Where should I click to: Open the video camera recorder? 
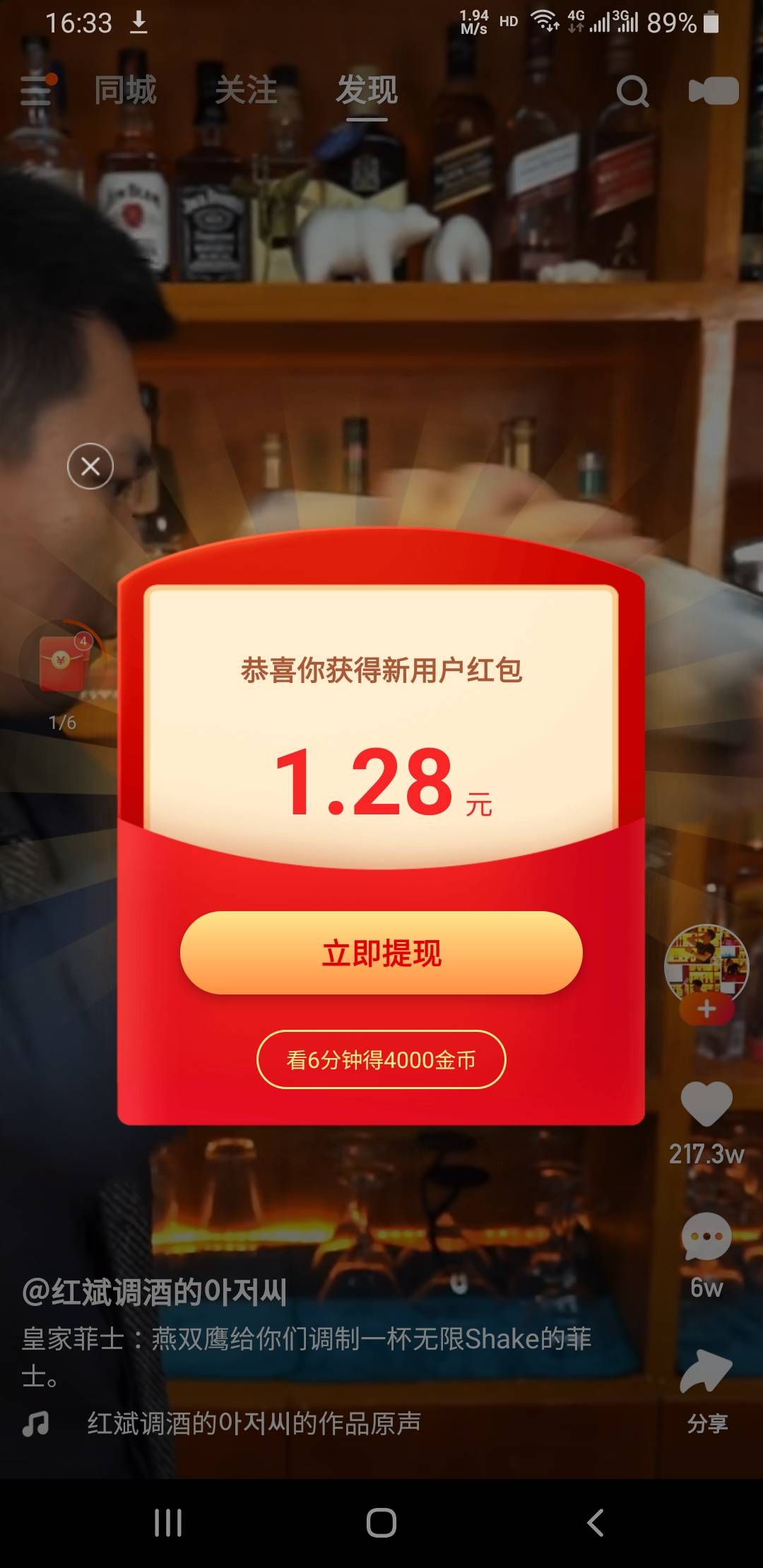[x=714, y=91]
